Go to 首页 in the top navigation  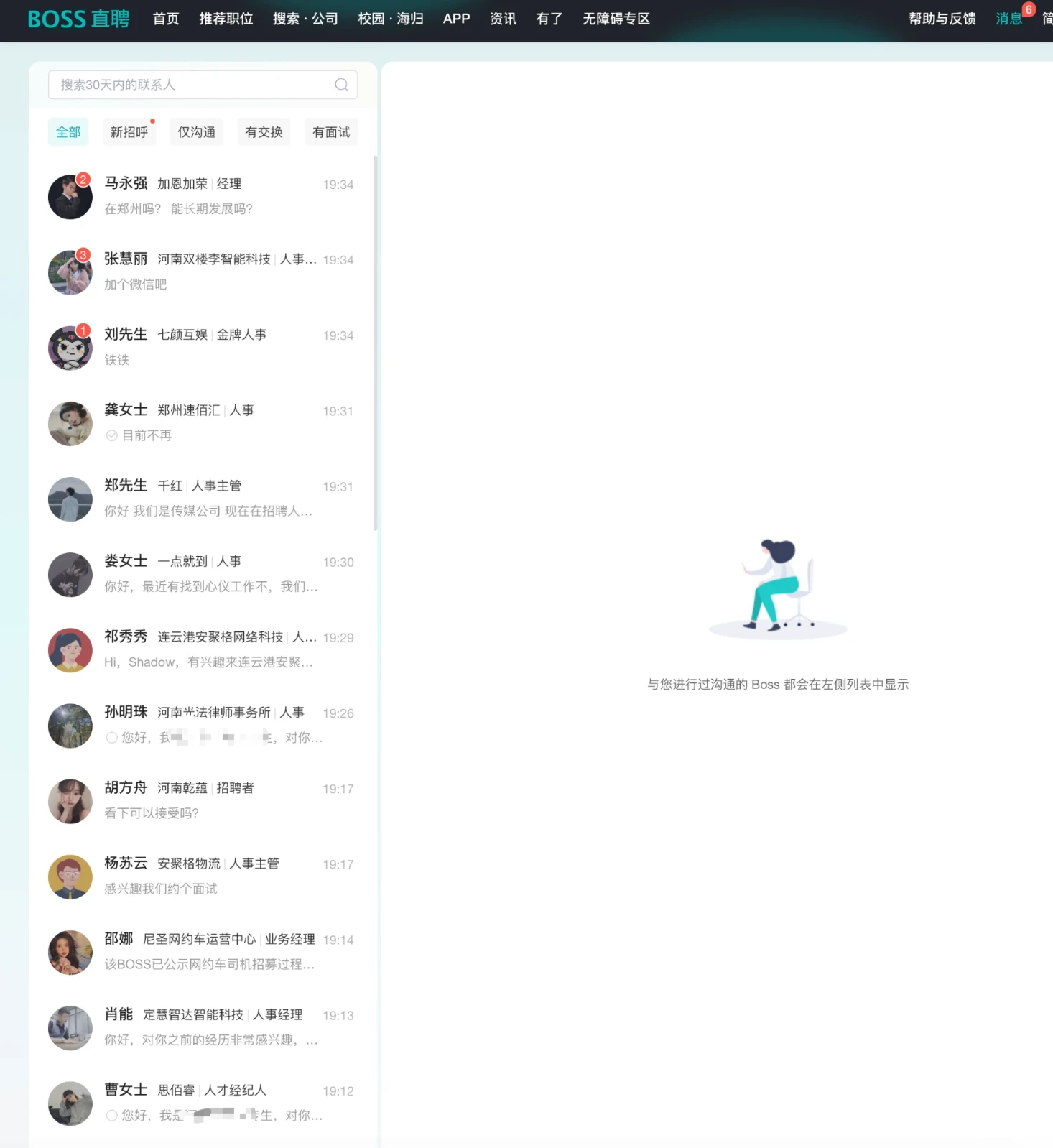(166, 19)
